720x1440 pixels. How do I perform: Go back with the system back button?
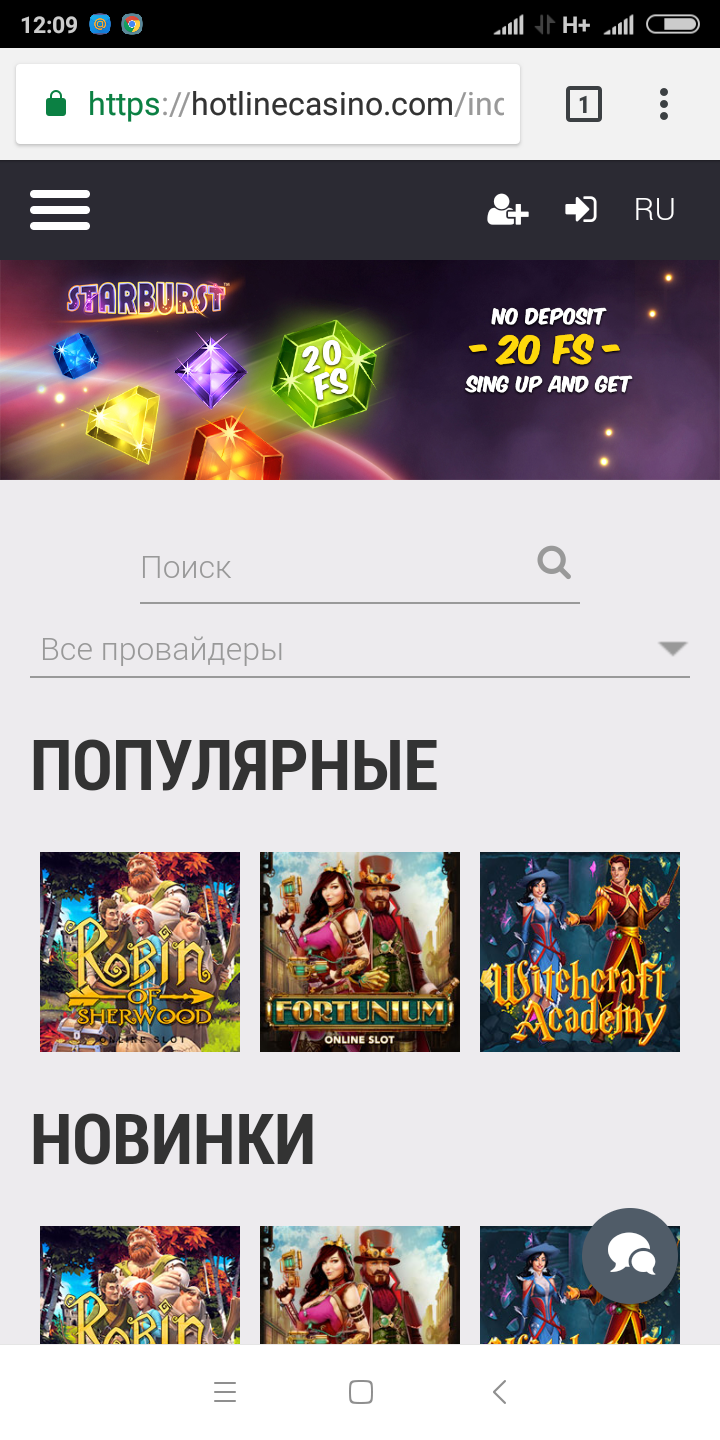click(500, 1392)
